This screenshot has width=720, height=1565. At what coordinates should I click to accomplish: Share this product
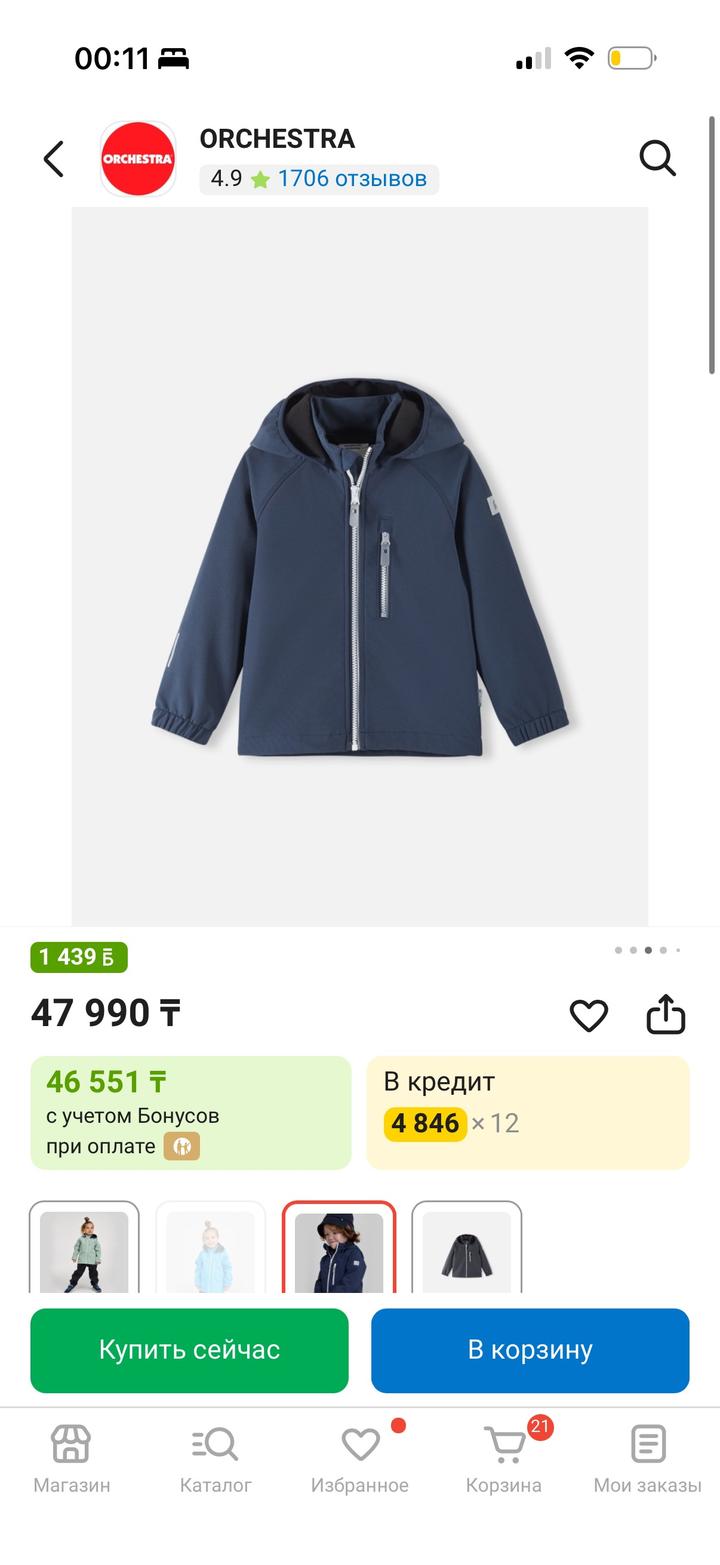point(665,1015)
